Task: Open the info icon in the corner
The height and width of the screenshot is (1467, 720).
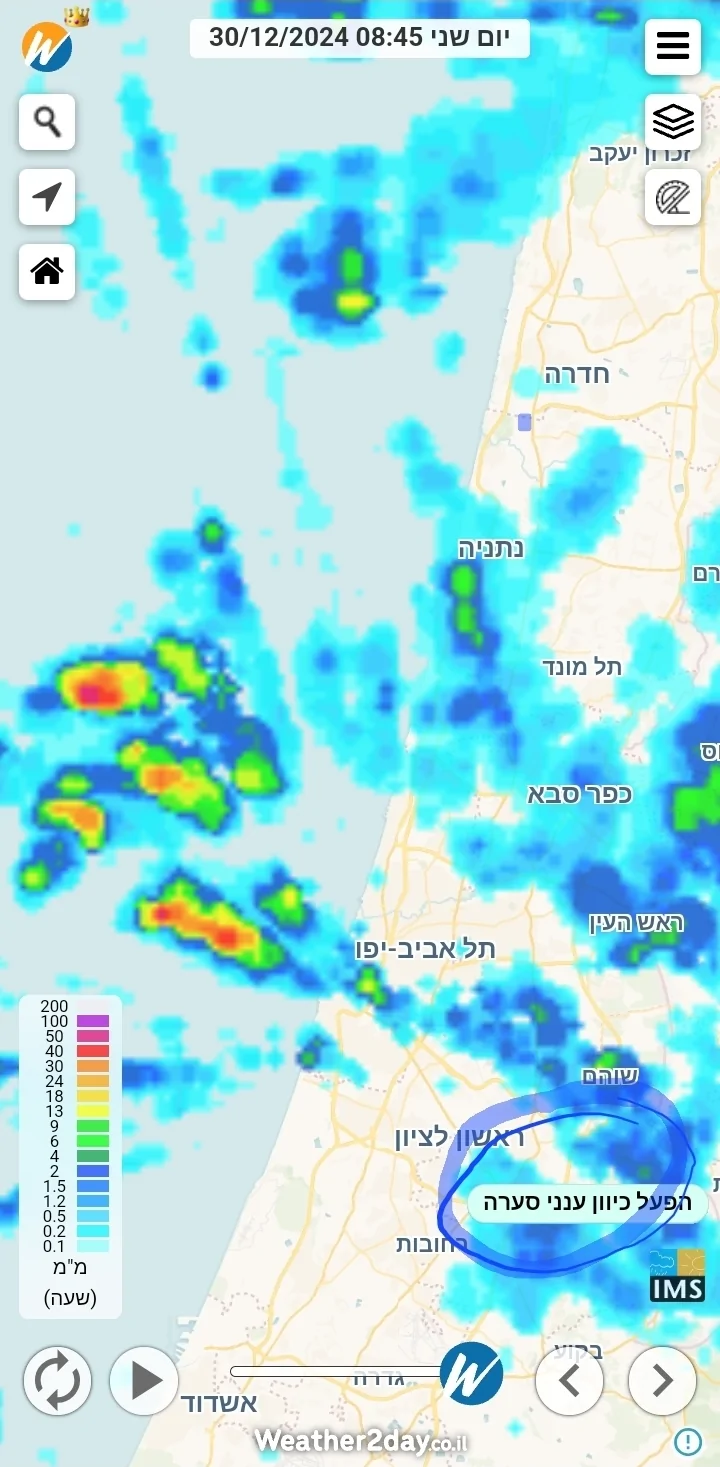Action: [x=687, y=1441]
